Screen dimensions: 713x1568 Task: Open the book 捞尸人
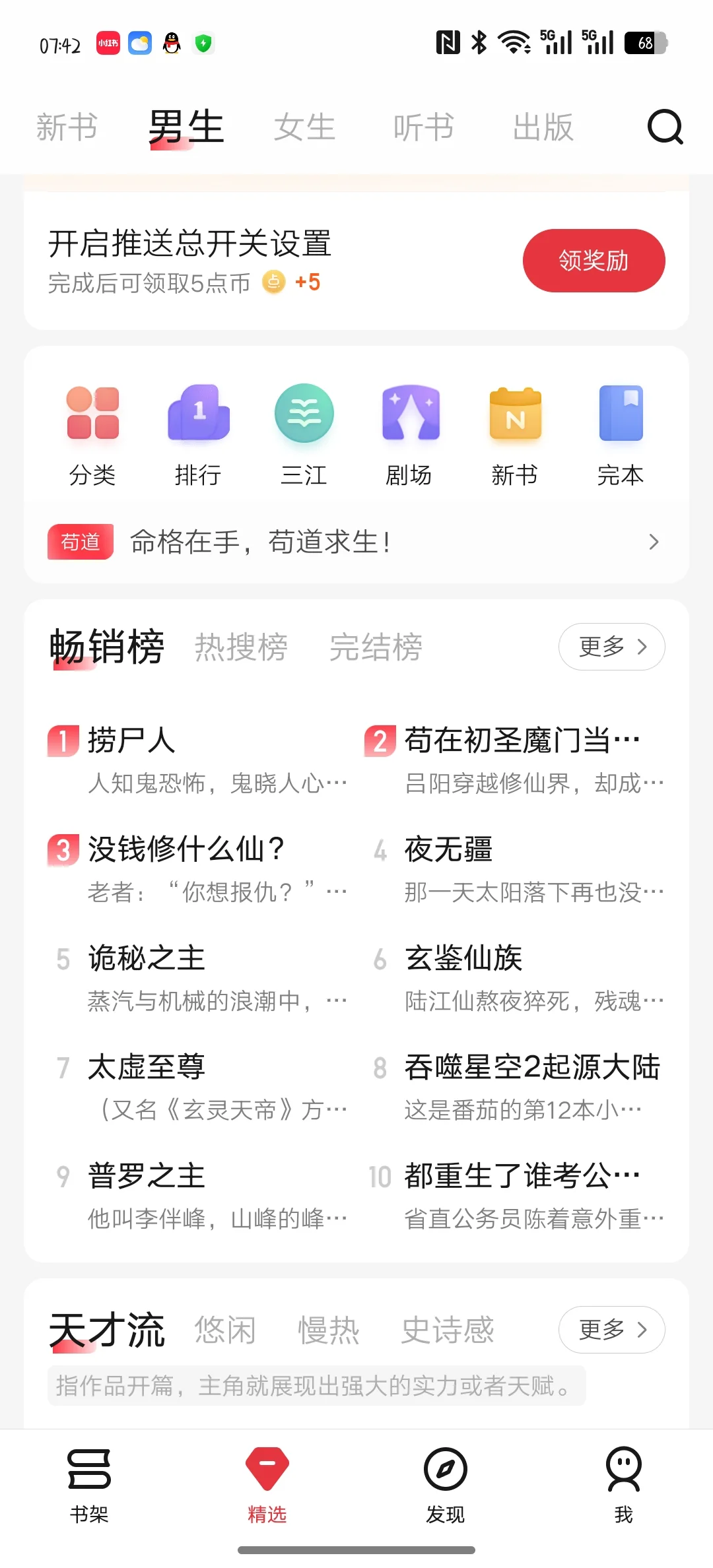point(132,740)
